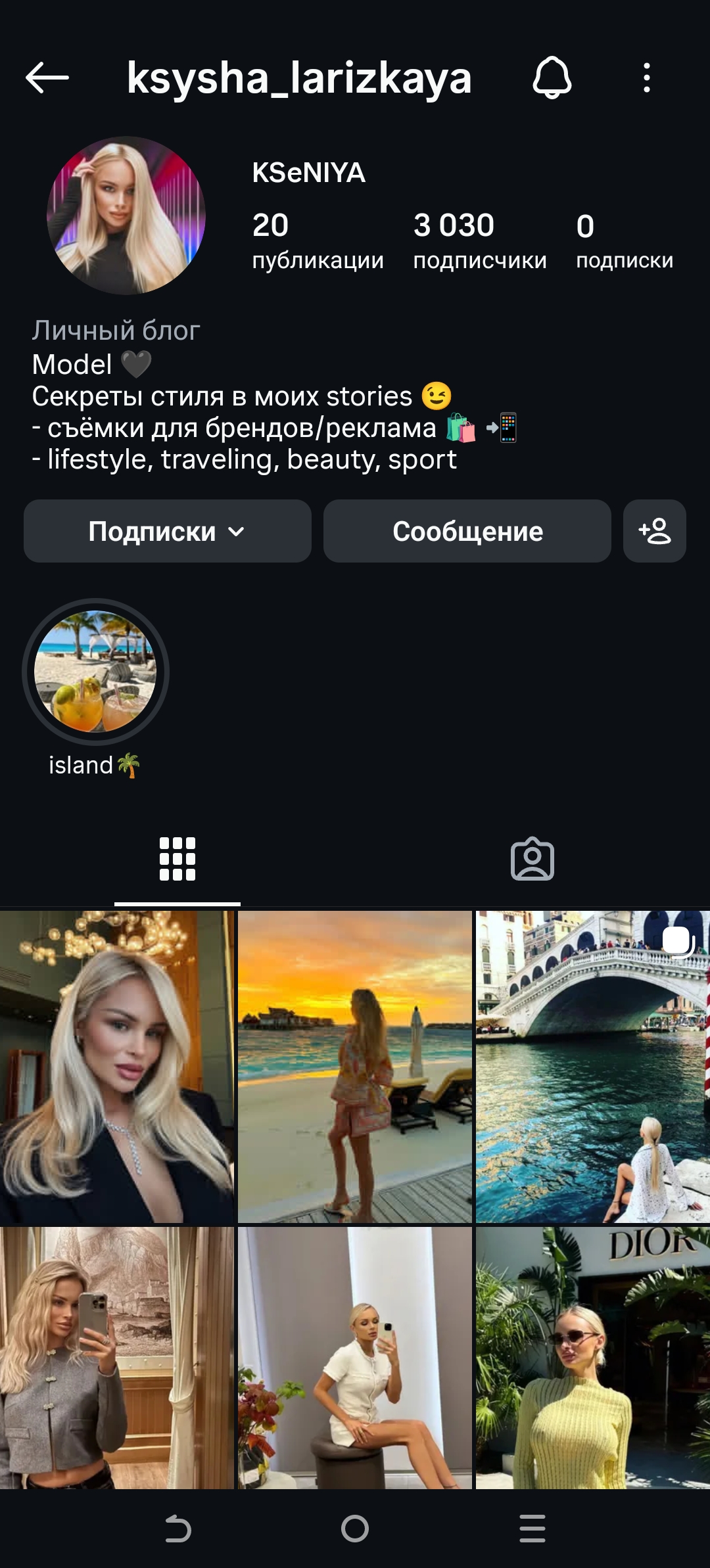Open the notifications bell for this profile
The image size is (710, 1568).
click(x=552, y=78)
